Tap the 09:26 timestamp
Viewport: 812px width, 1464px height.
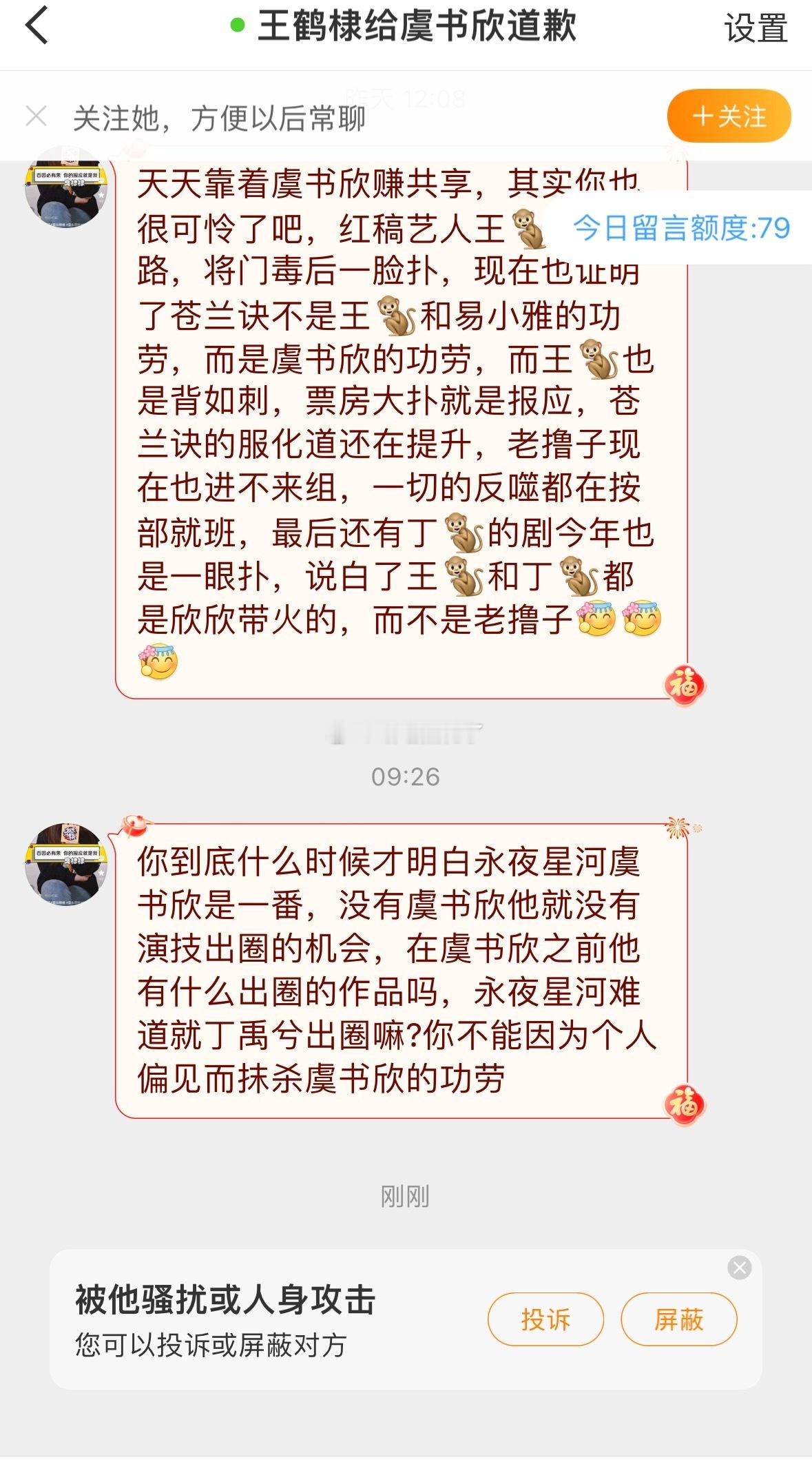[x=406, y=775]
